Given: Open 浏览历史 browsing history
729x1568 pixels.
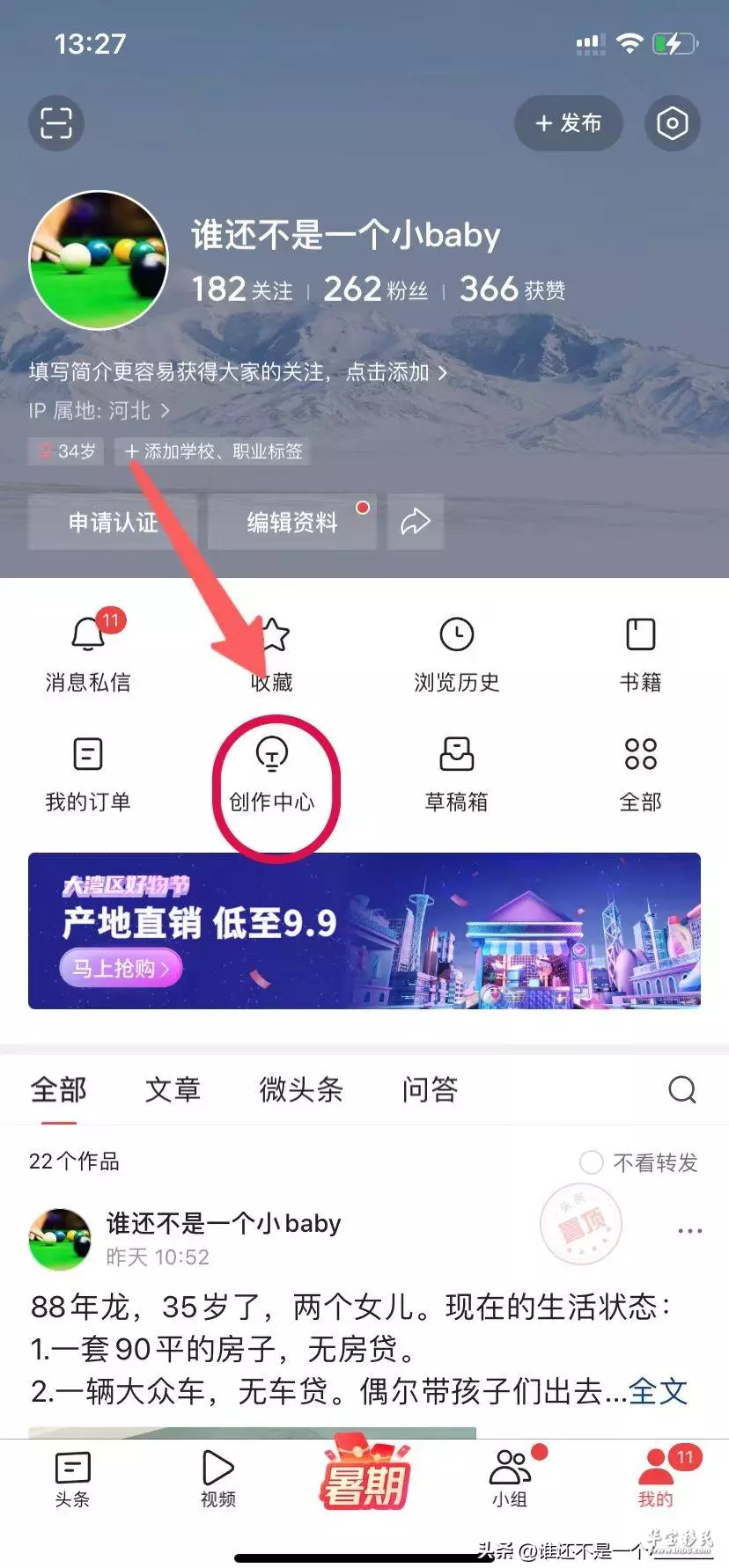Looking at the screenshot, I should click(457, 652).
